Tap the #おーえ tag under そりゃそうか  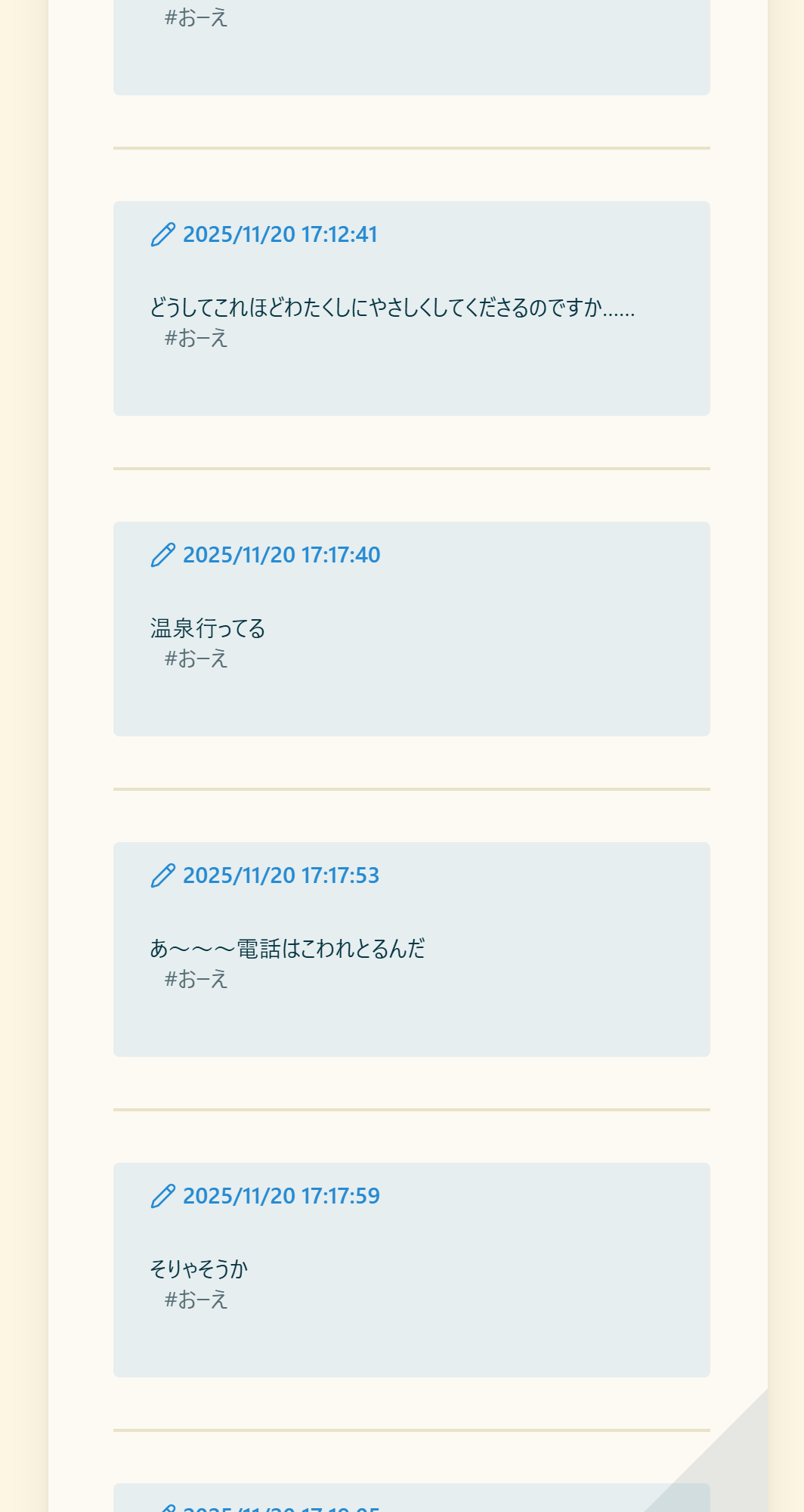click(x=196, y=1300)
